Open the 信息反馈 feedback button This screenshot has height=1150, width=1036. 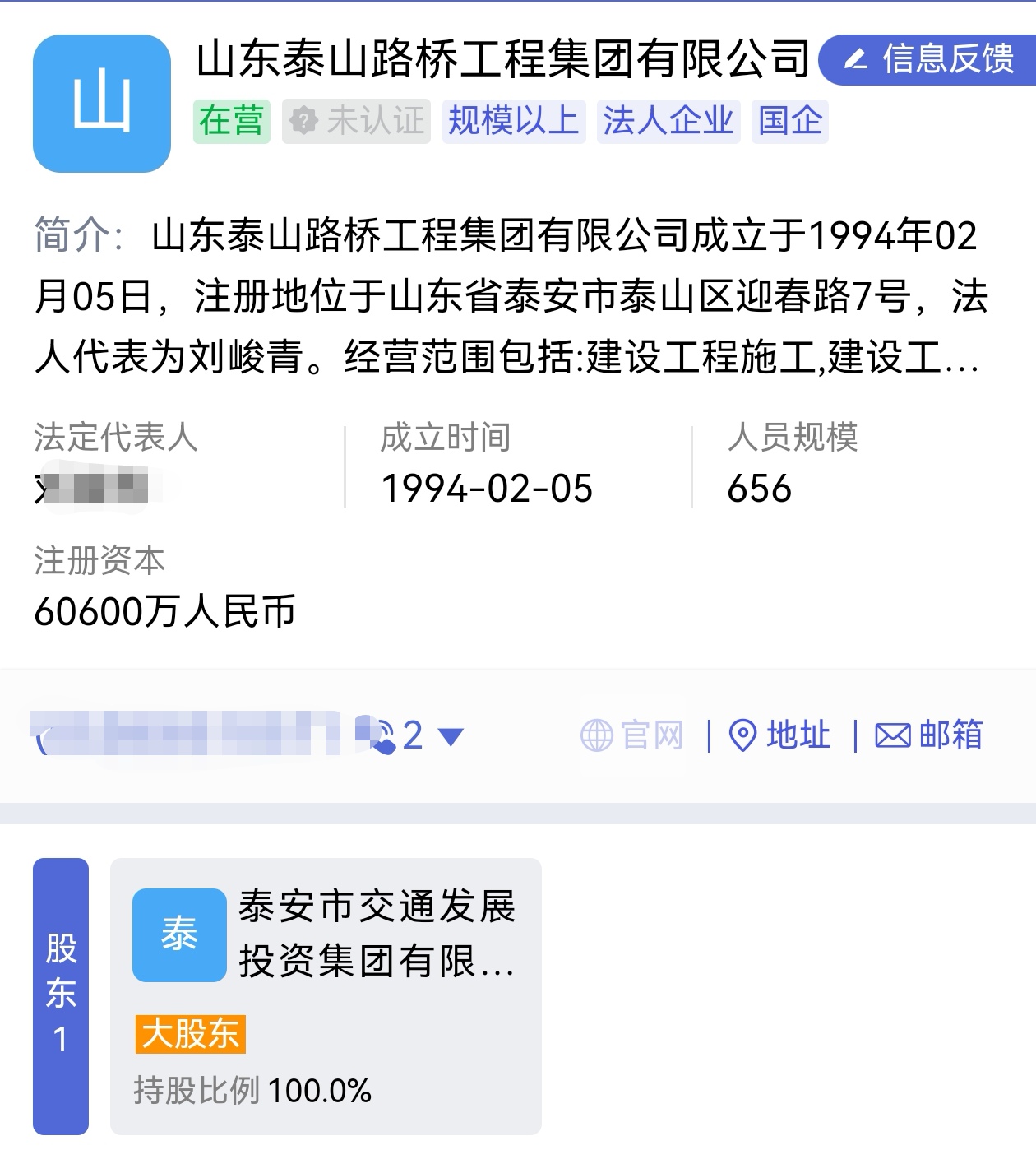(931, 59)
